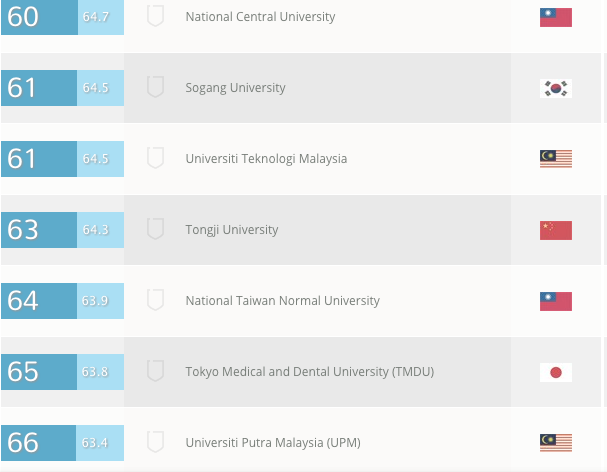Tap shield icon beside Sogang University
The height and width of the screenshot is (472, 607).
coord(155,87)
